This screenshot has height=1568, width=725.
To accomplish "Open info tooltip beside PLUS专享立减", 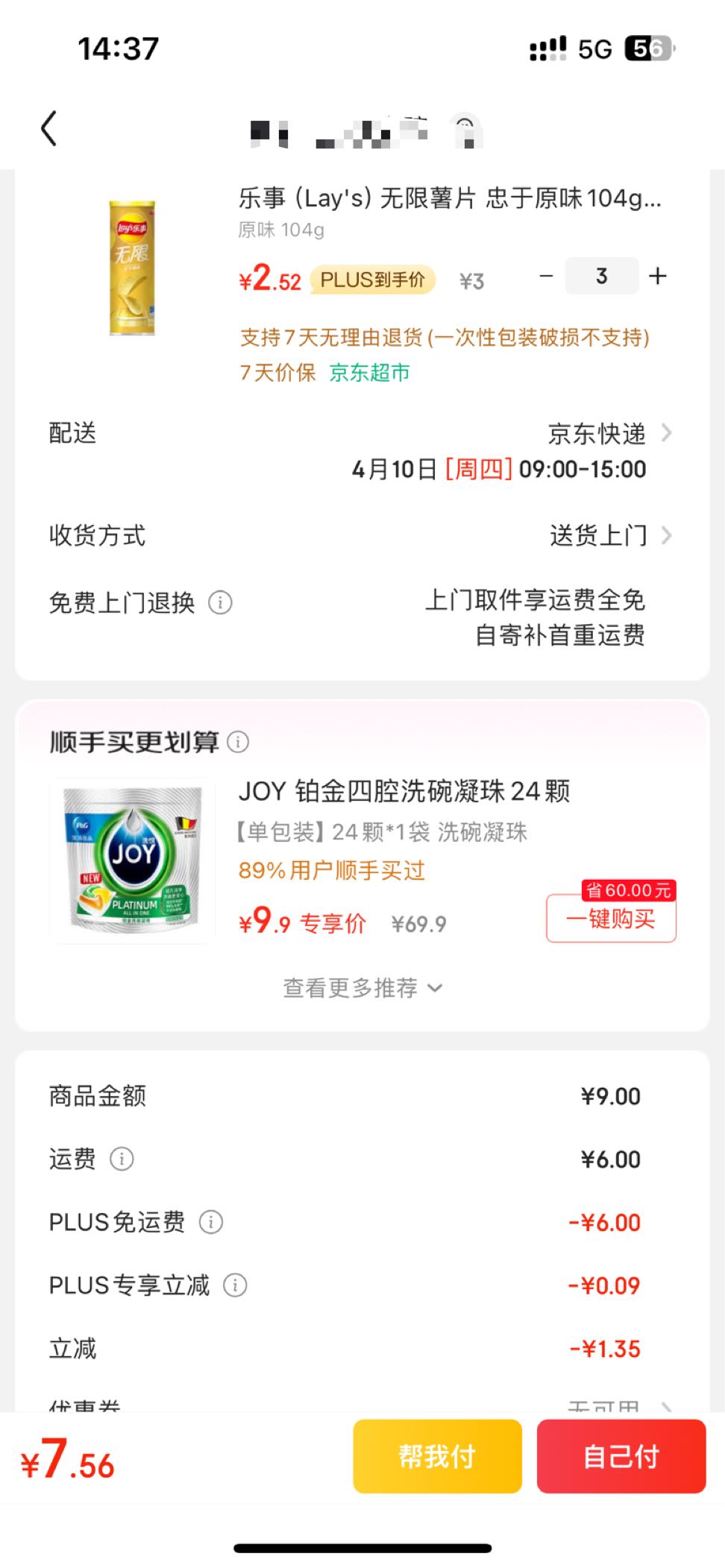I will (x=235, y=1284).
